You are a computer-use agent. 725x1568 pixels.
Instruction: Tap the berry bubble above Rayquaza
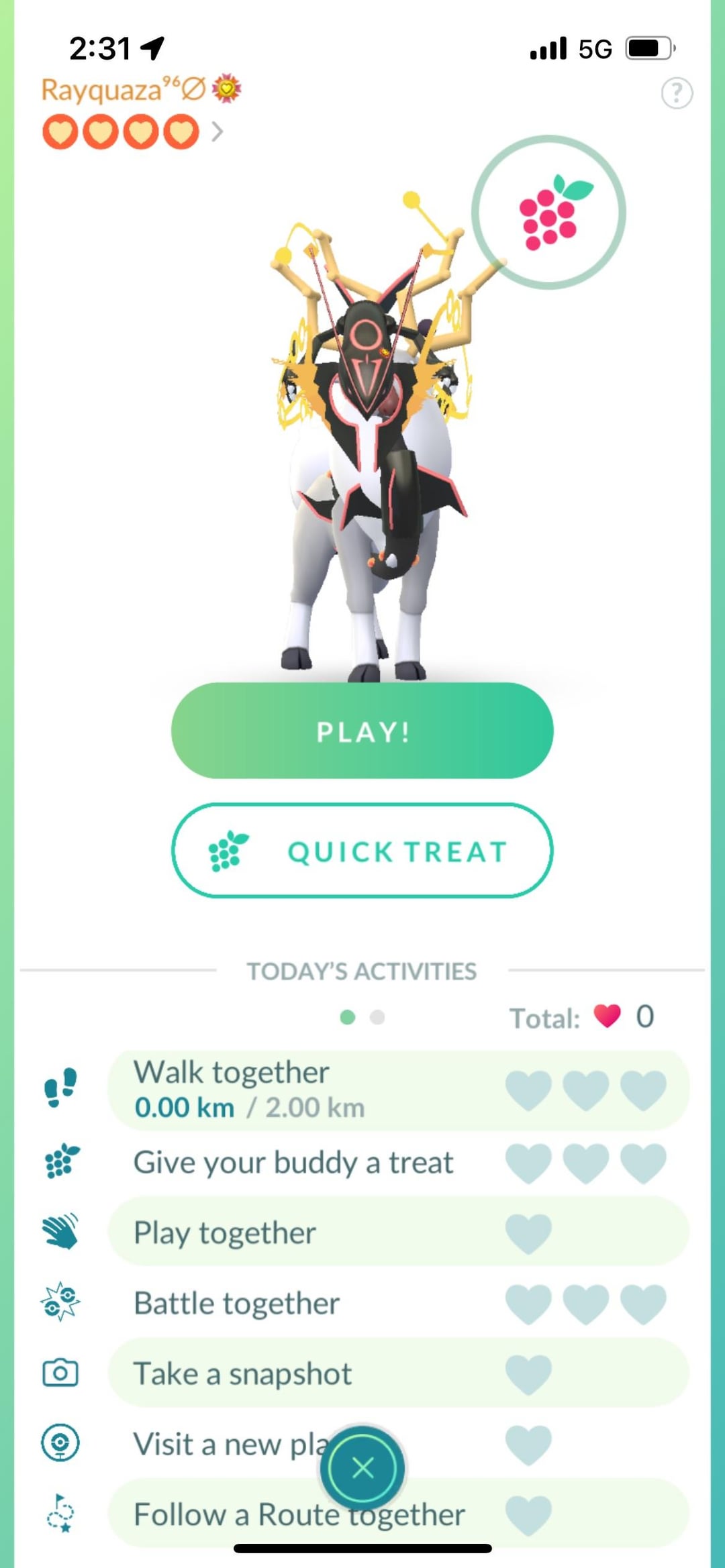pos(548,213)
